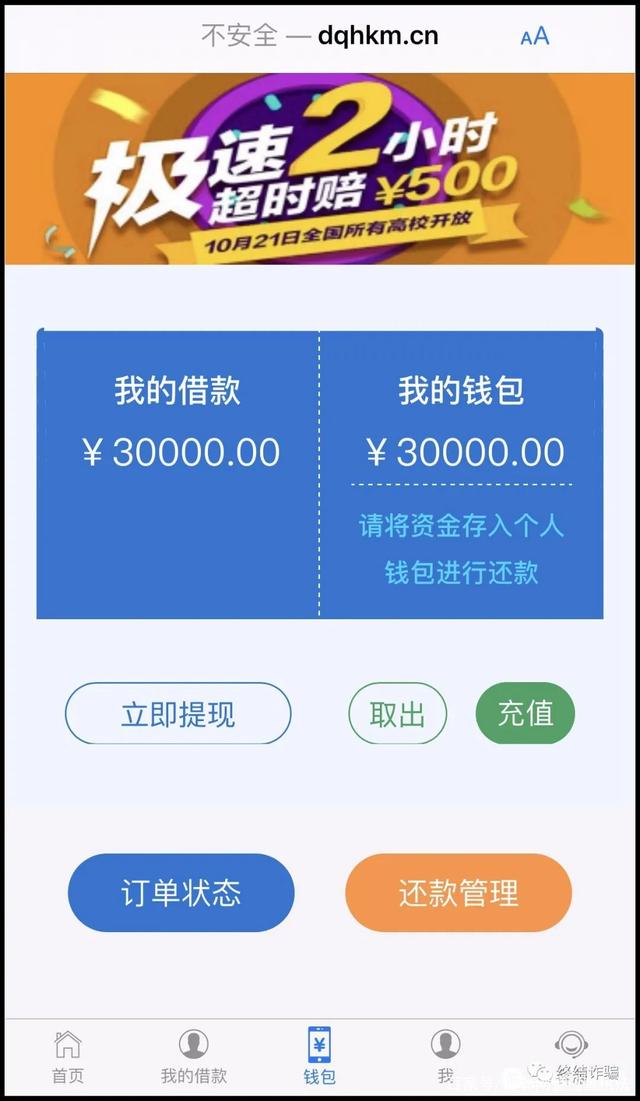Tap the dqhkm.cn address bar

pyautogui.click(x=320, y=35)
